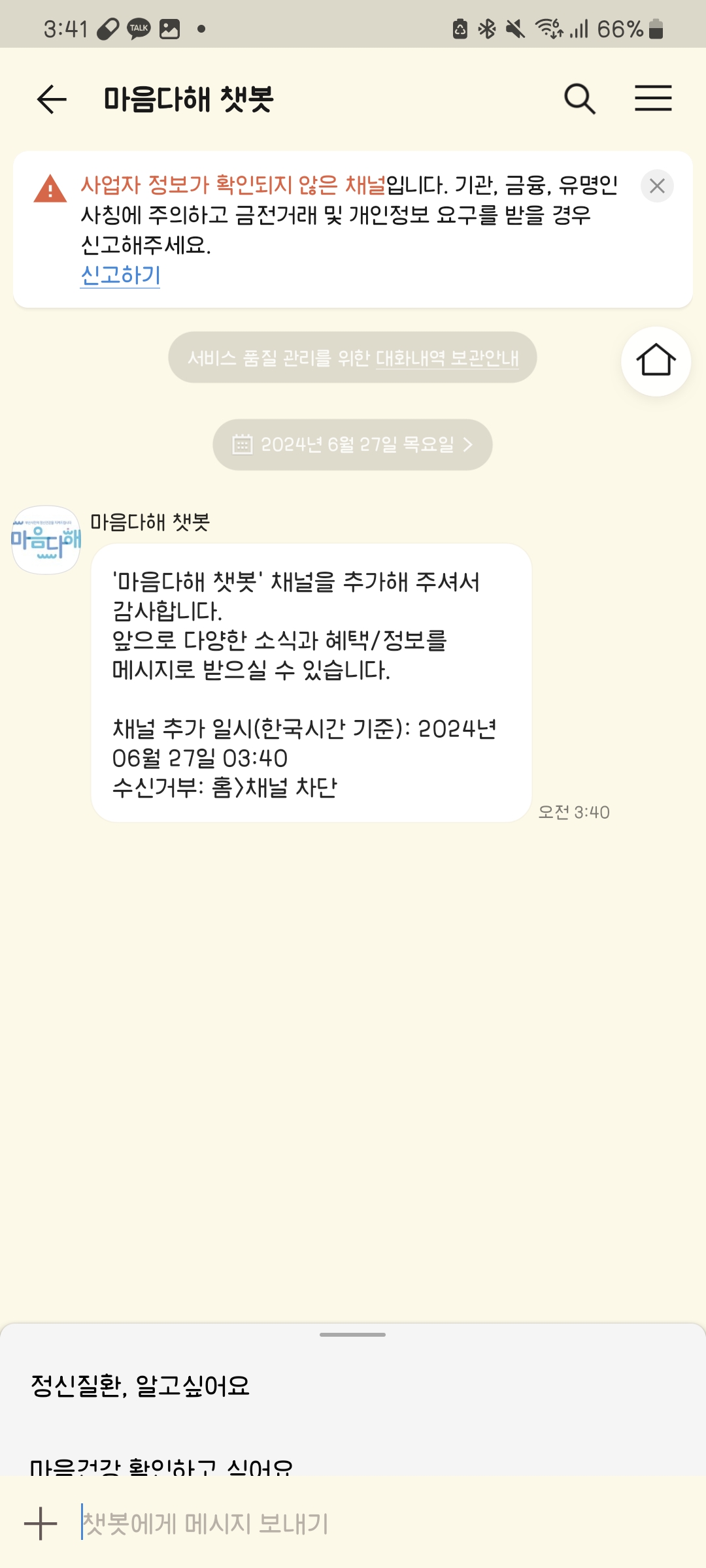
Task: Tap the 신고하기 link
Action: click(120, 275)
